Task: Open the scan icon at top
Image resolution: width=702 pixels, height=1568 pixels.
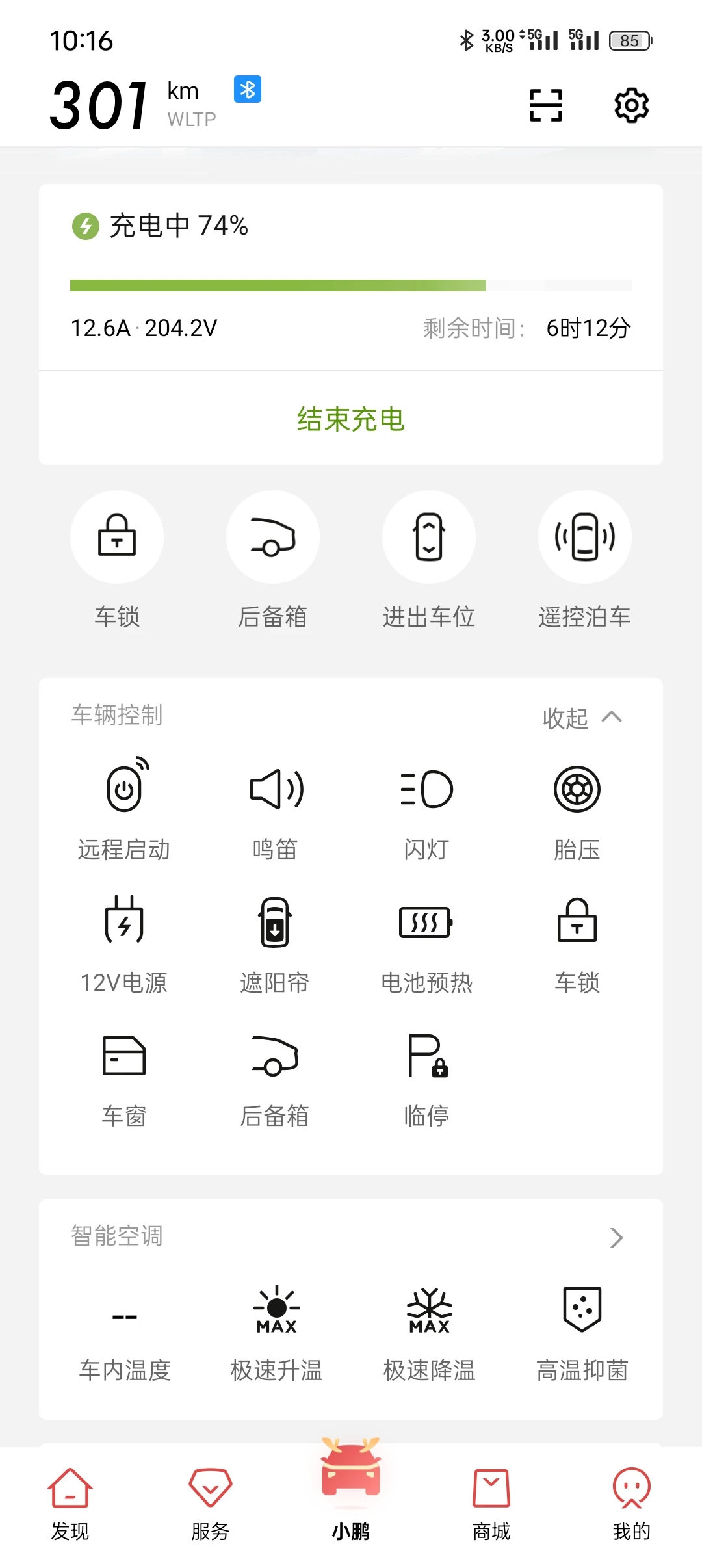Action: pyautogui.click(x=545, y=105)
